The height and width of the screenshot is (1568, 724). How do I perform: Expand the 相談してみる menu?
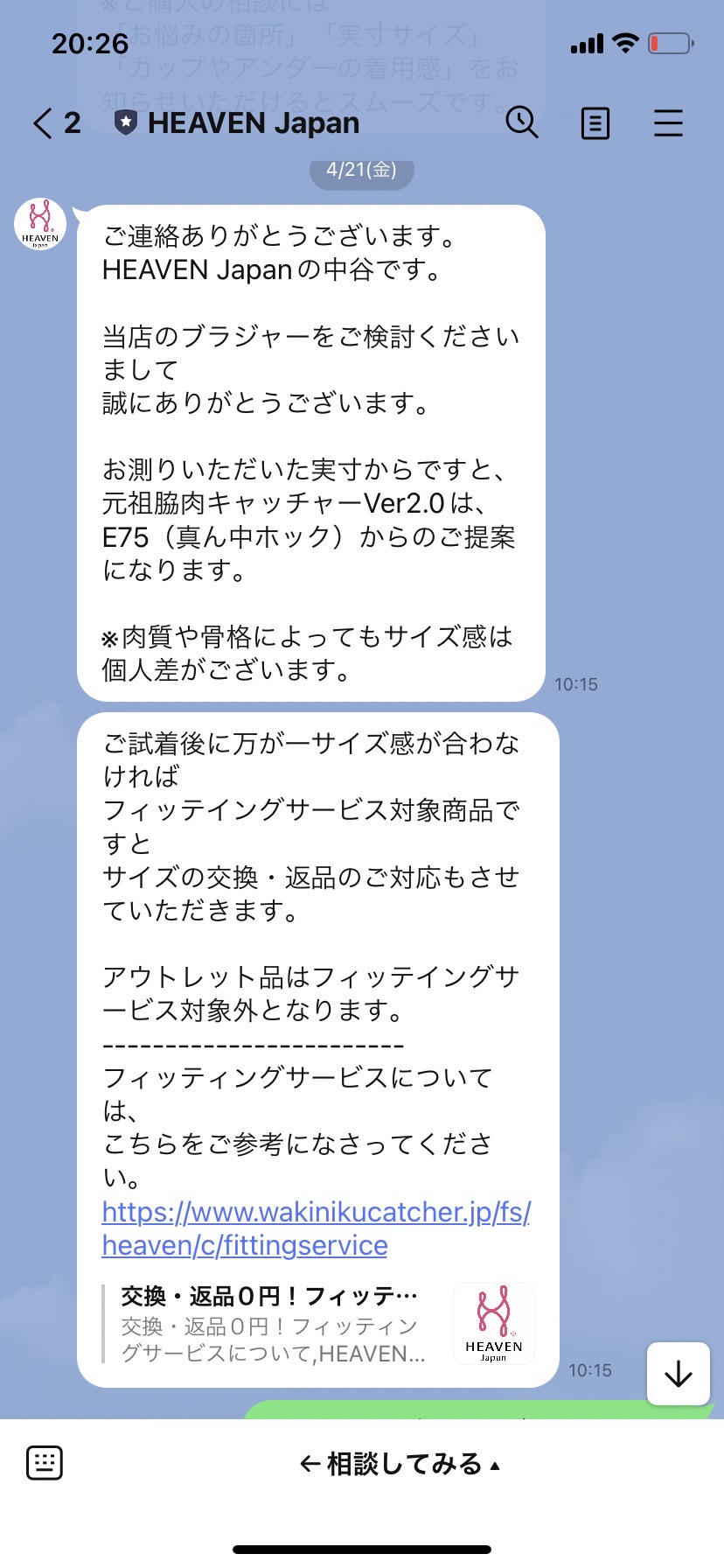coord(400,1463)
